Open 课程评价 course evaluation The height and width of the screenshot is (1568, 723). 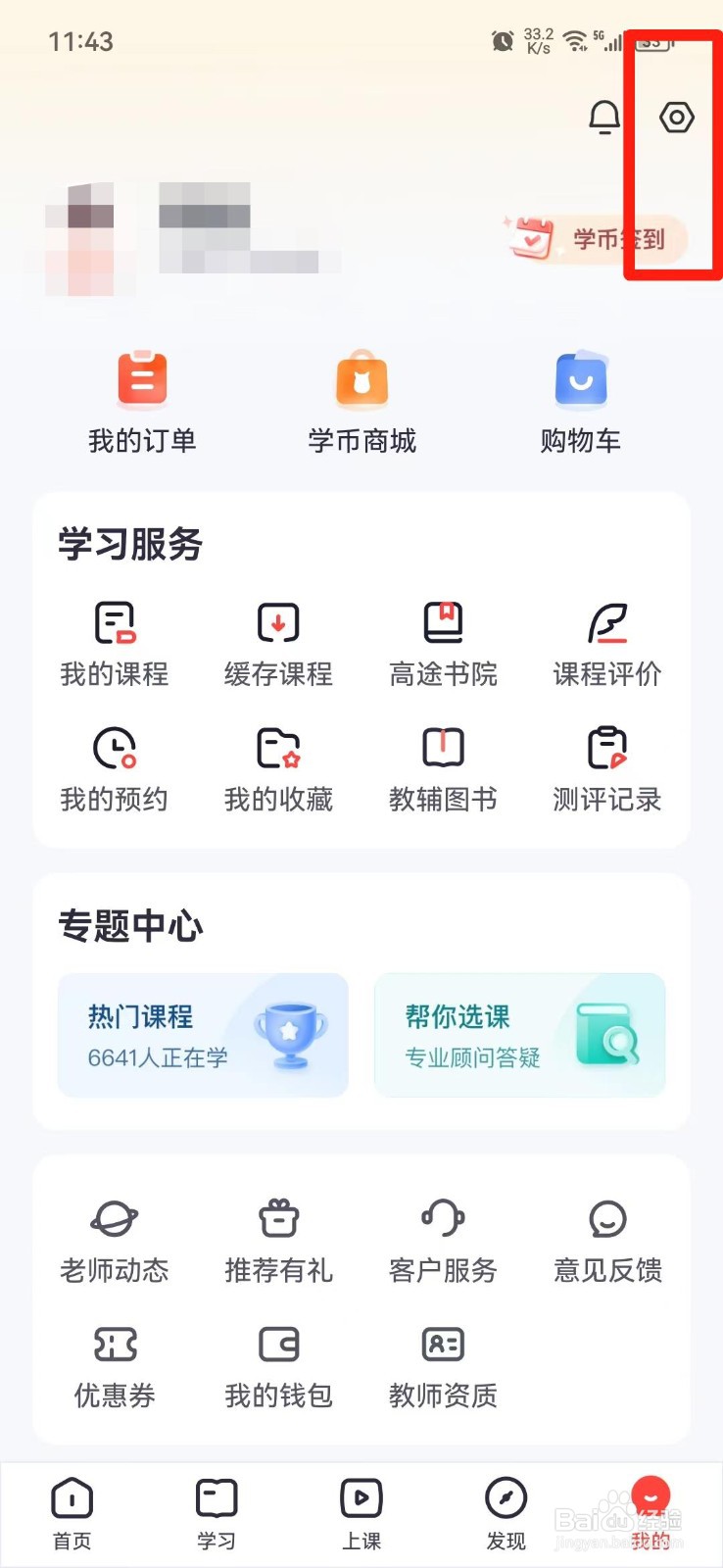pyautogui.click(x=607, y=642)
